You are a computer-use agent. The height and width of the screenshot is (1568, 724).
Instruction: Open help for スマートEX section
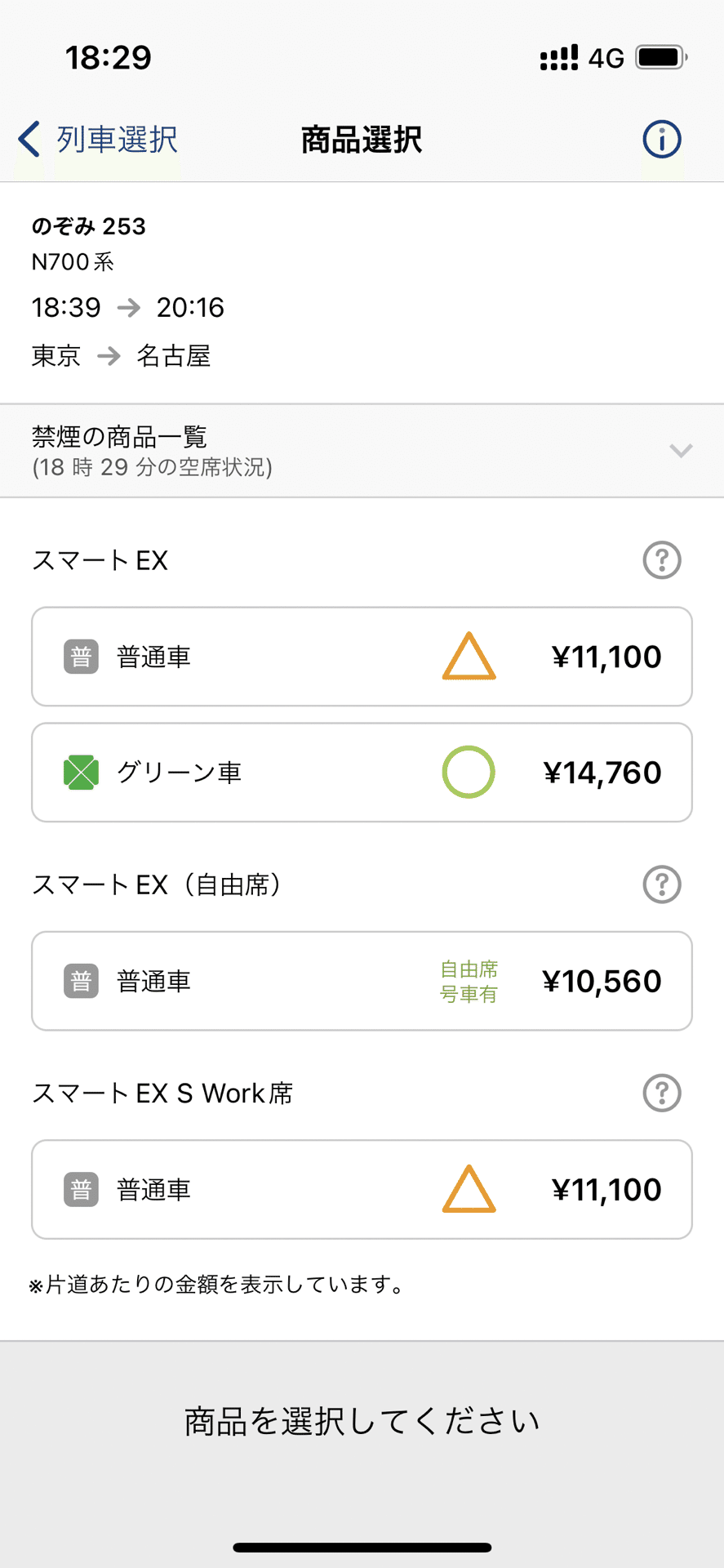coord(661,560)
